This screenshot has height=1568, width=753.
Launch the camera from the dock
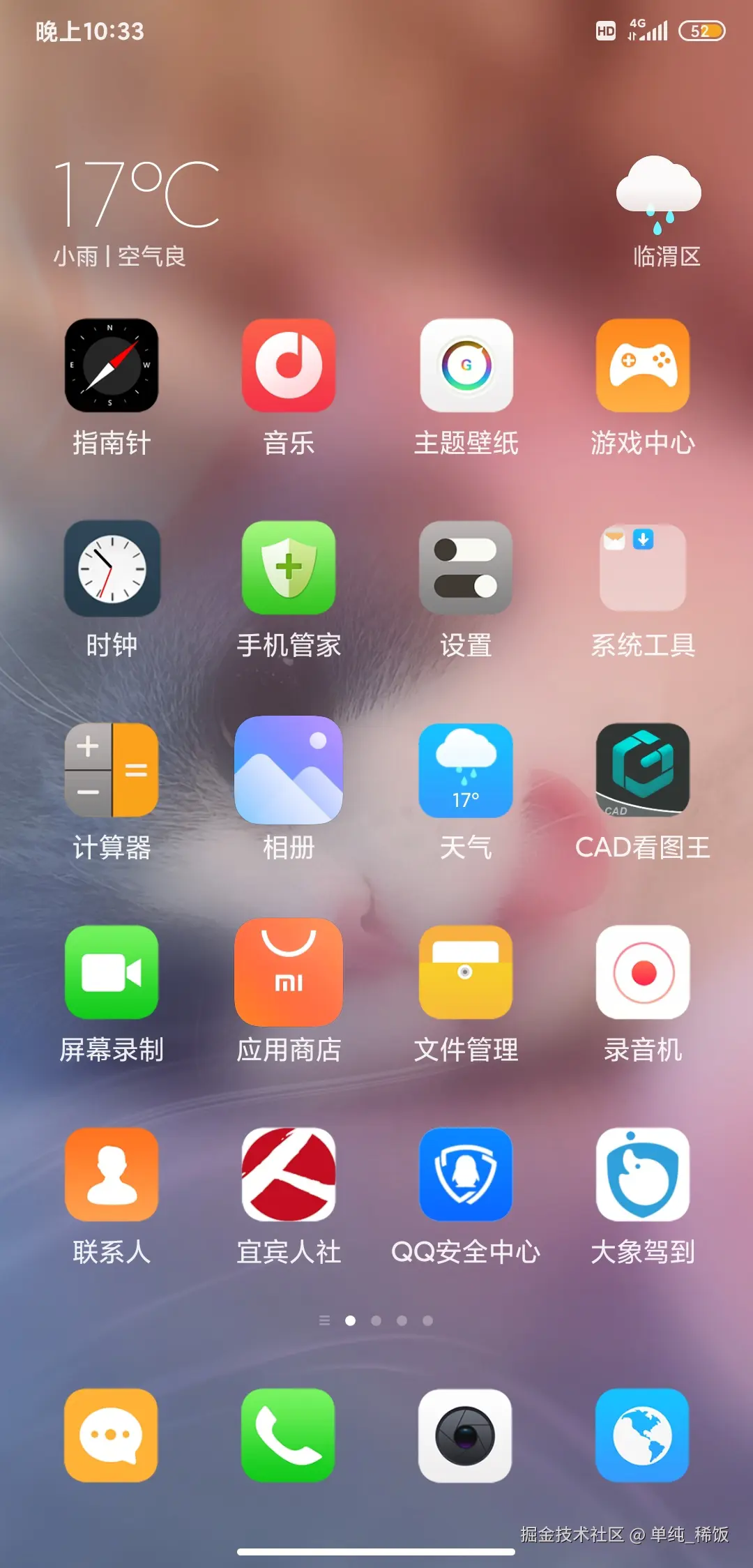[466, 1435]
